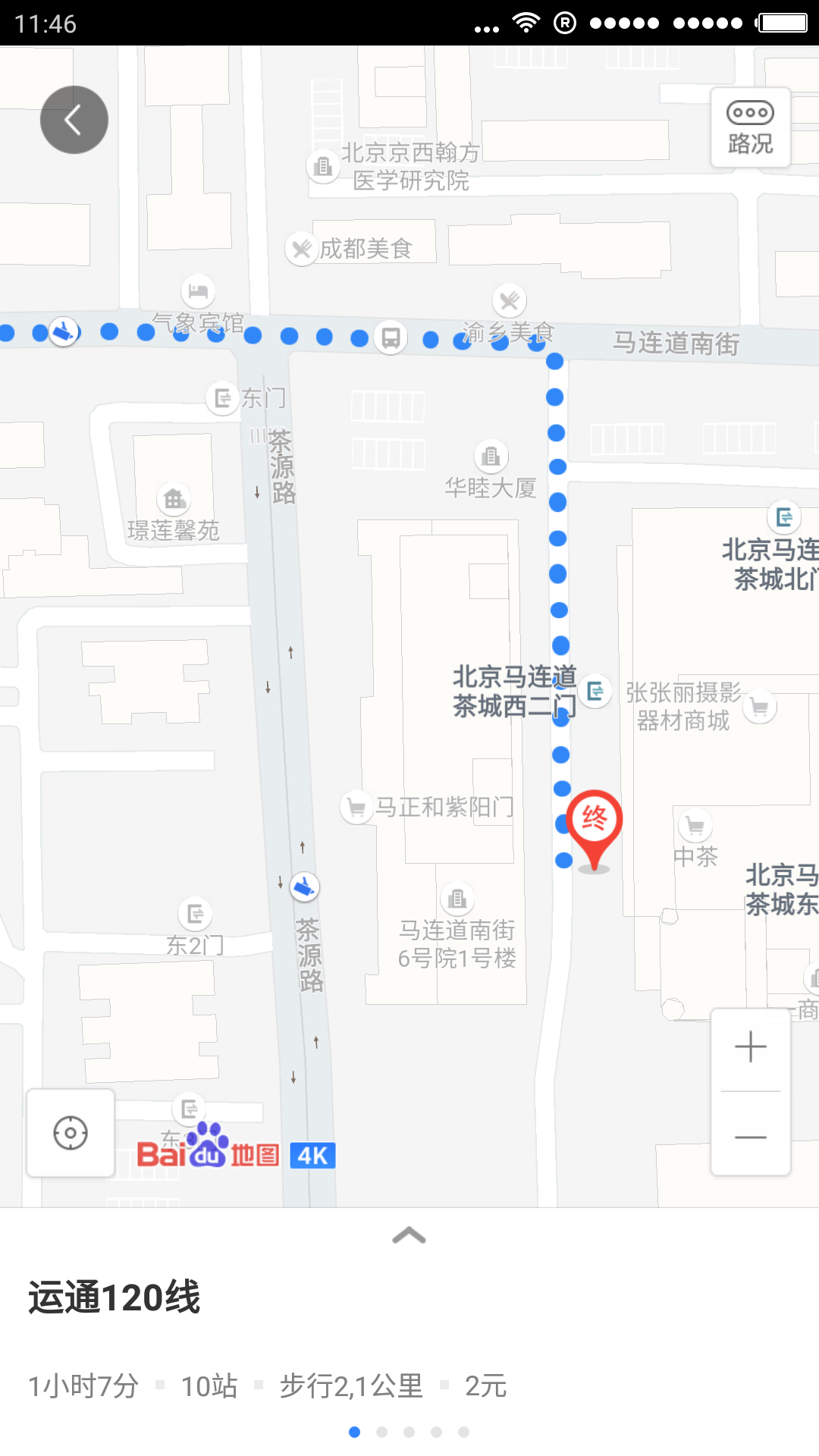Viewport: 819px width, 1456px height.
Task: Open the 华睦大厦 place marker
Action: pos(491,457)
